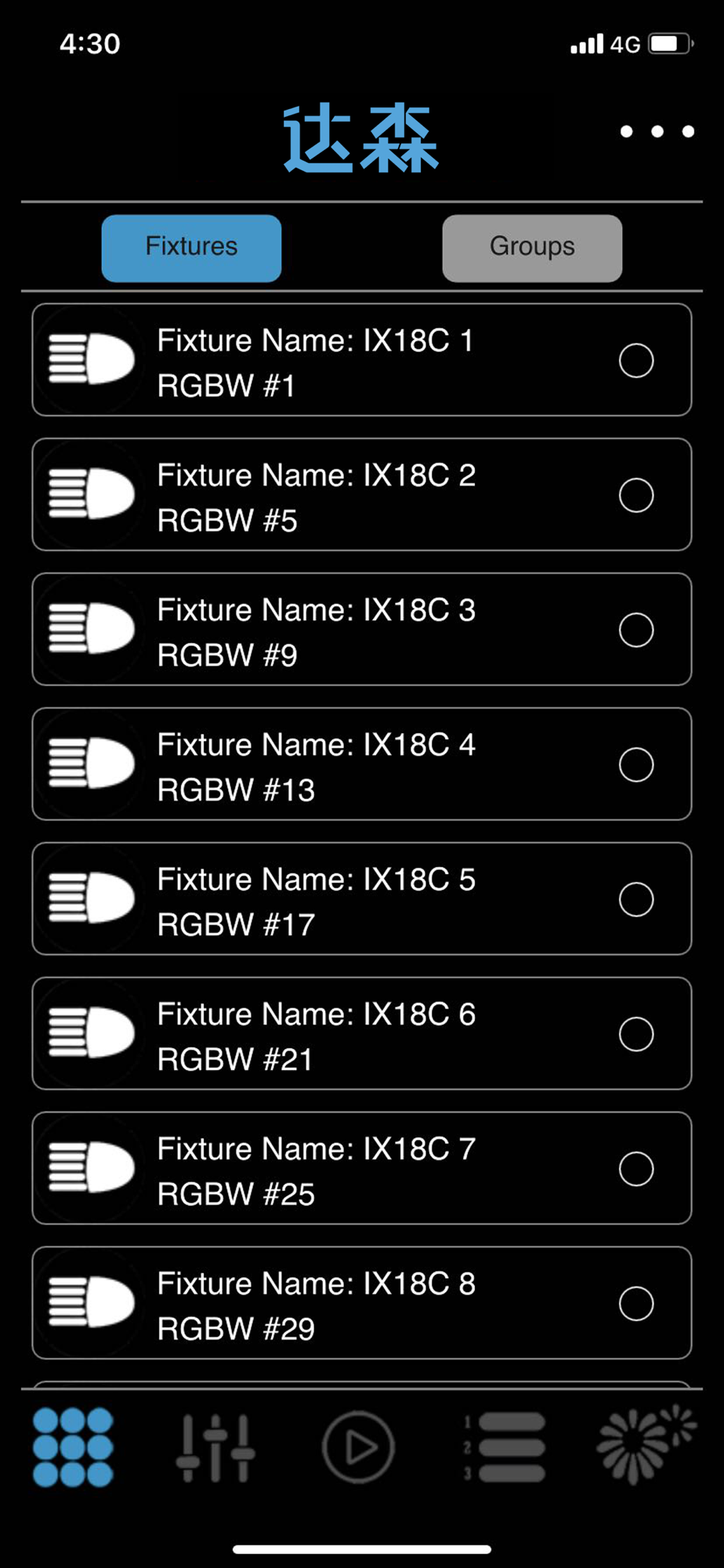
Task: Switch to the Groups tab
Action: click(532, 248)
